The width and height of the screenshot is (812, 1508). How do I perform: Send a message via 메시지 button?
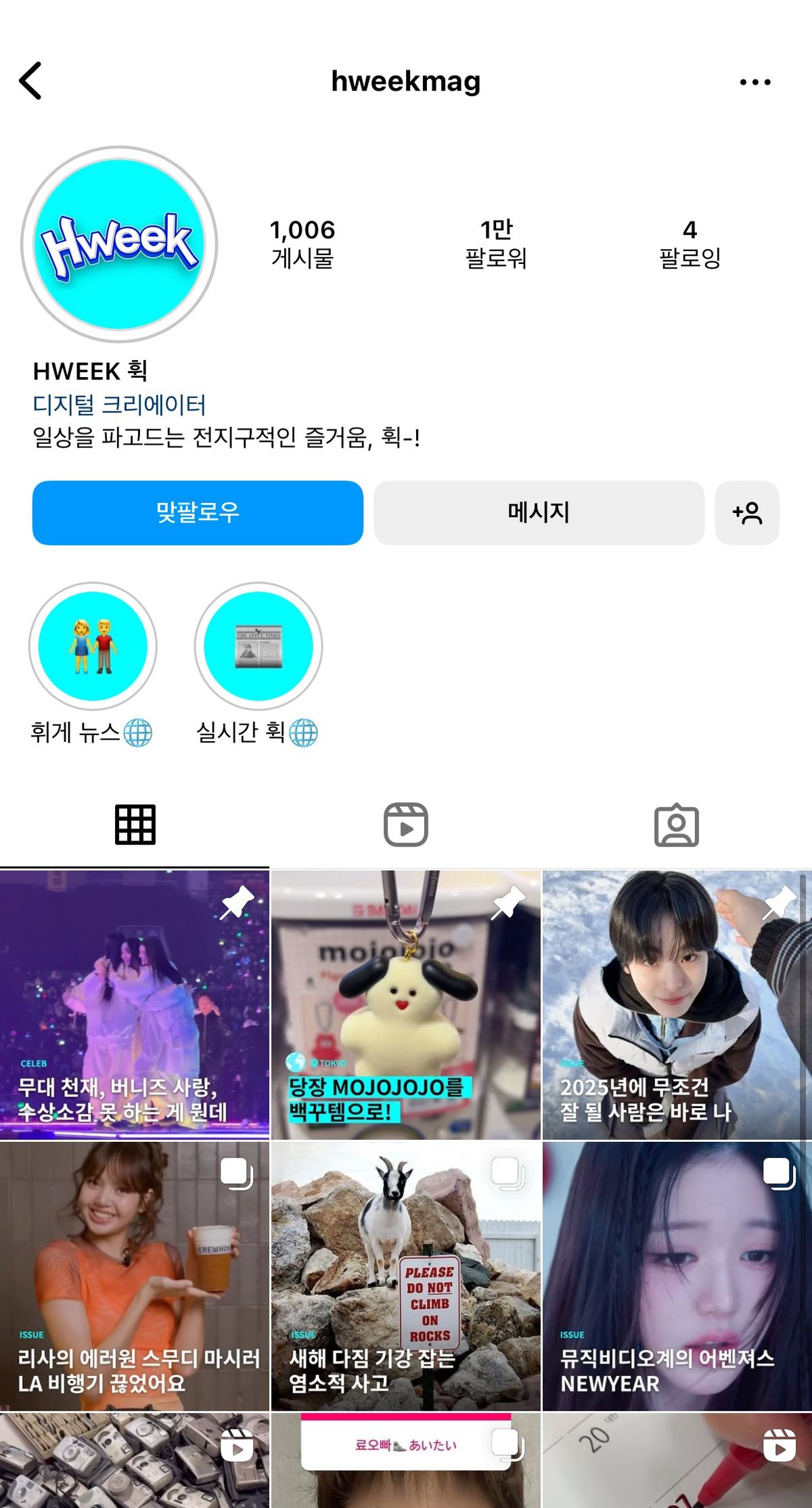coord(539,512)
